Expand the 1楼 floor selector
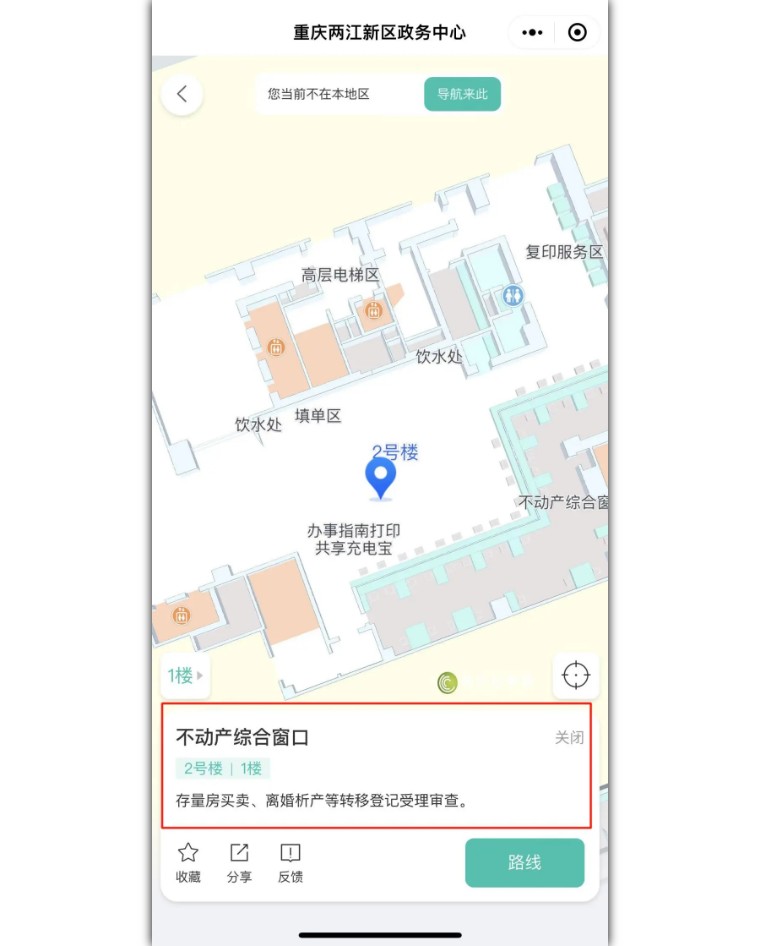 (x=185, y=675)
